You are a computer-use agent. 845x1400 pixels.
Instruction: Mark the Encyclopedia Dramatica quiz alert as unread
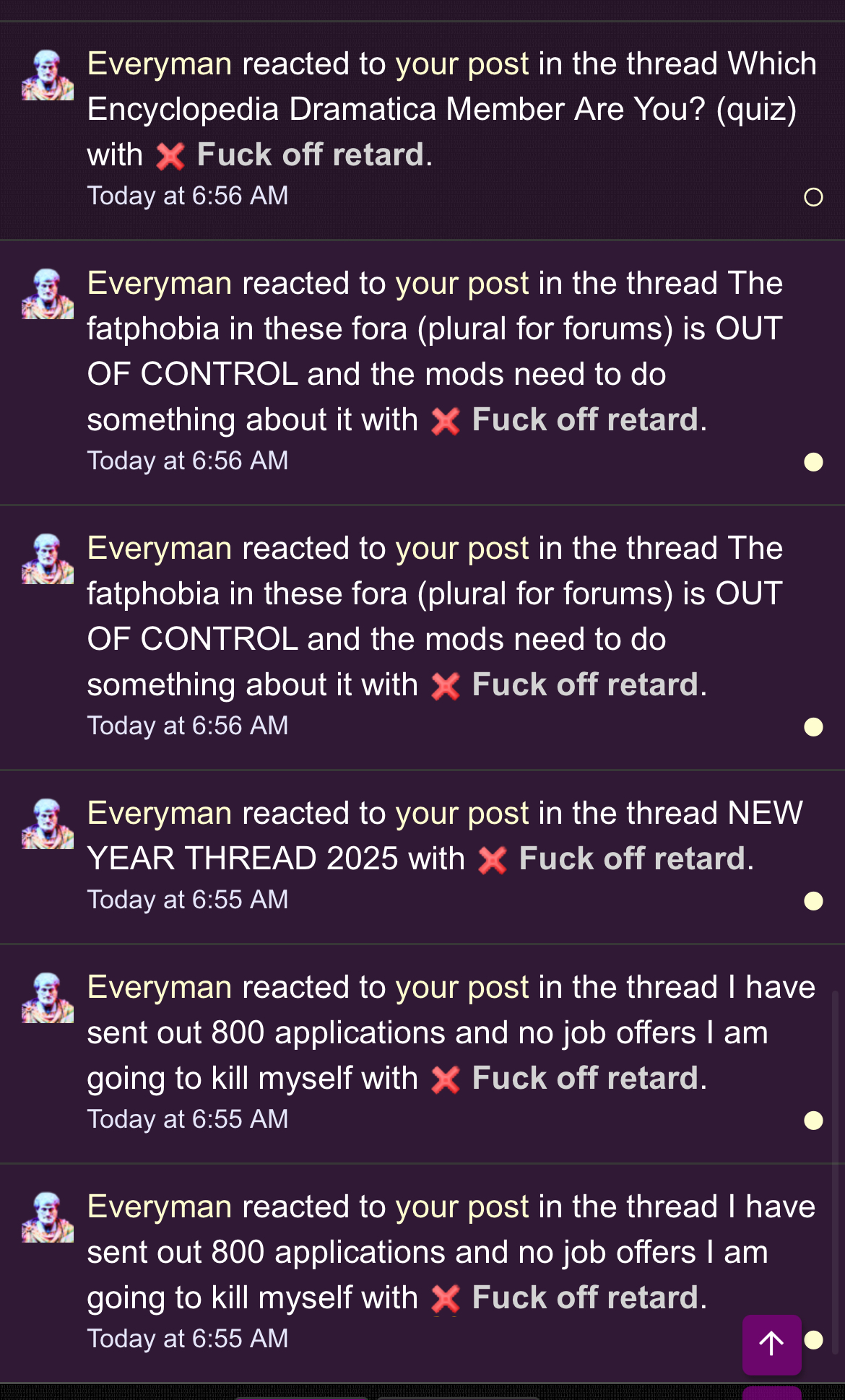[813, 197]
